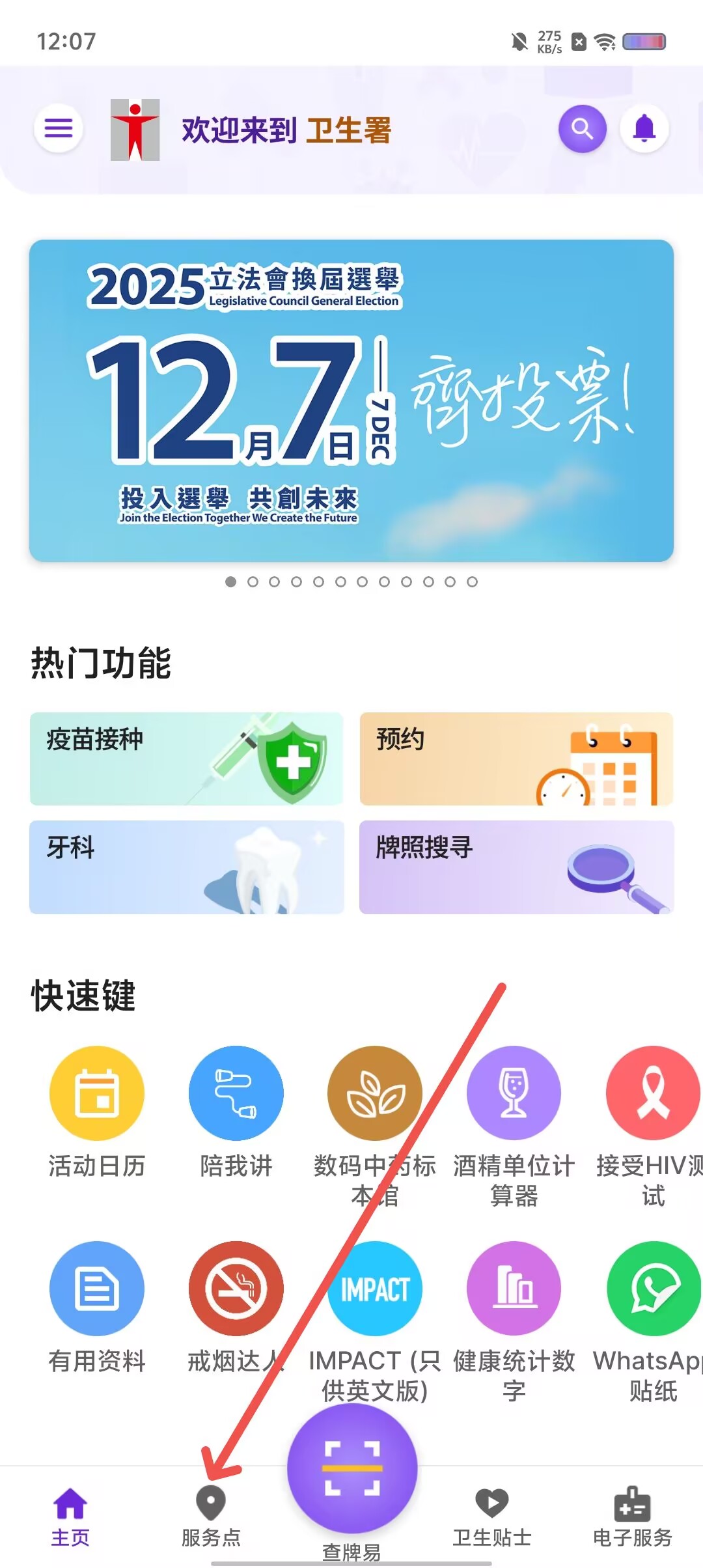Switch to the 服务点 tab
Image resolution: width=703 pixels, height=1568 pixels.
tap(211, 1516)
